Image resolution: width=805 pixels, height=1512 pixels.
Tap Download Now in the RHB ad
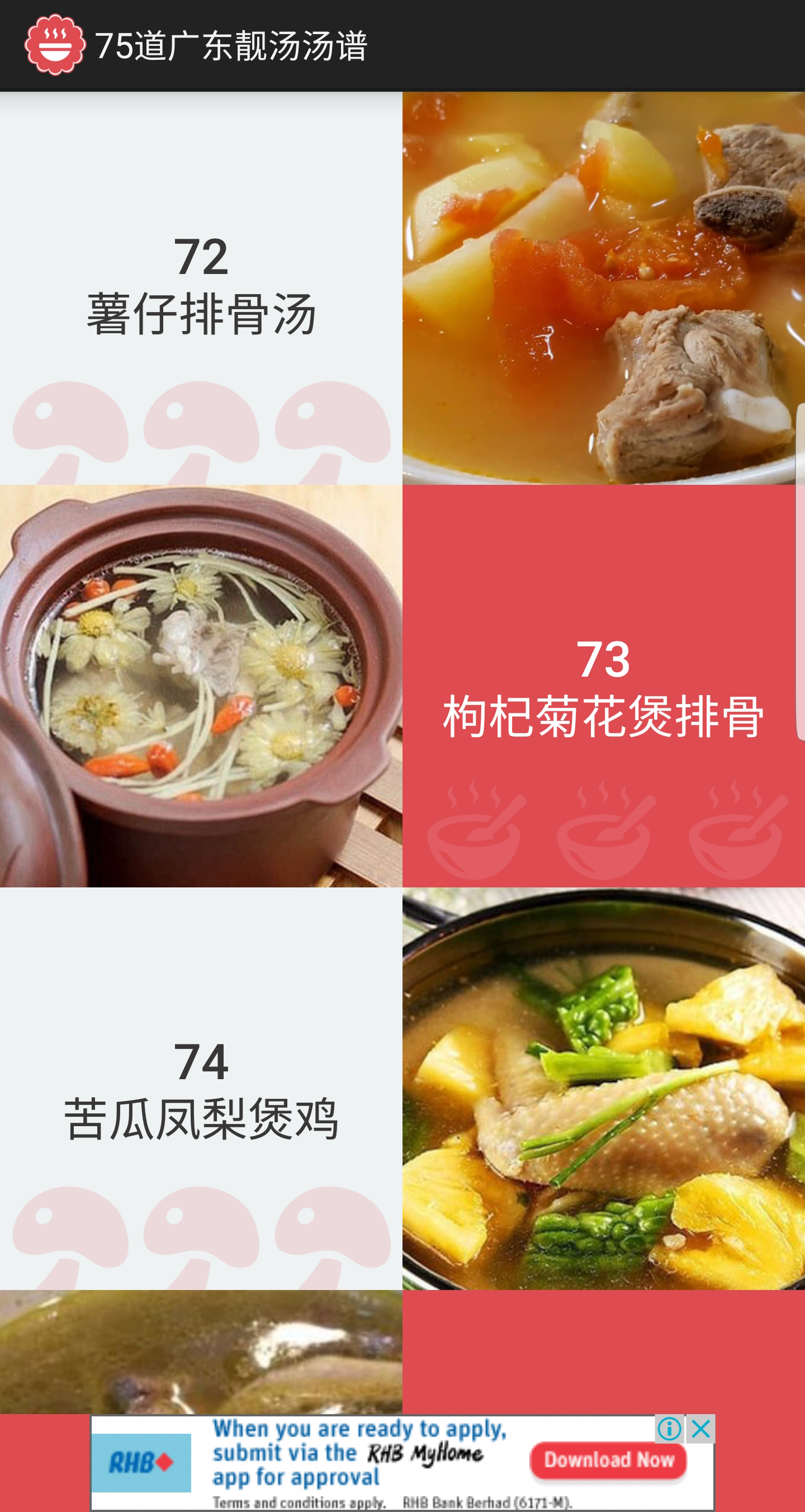pos(608,1460)
